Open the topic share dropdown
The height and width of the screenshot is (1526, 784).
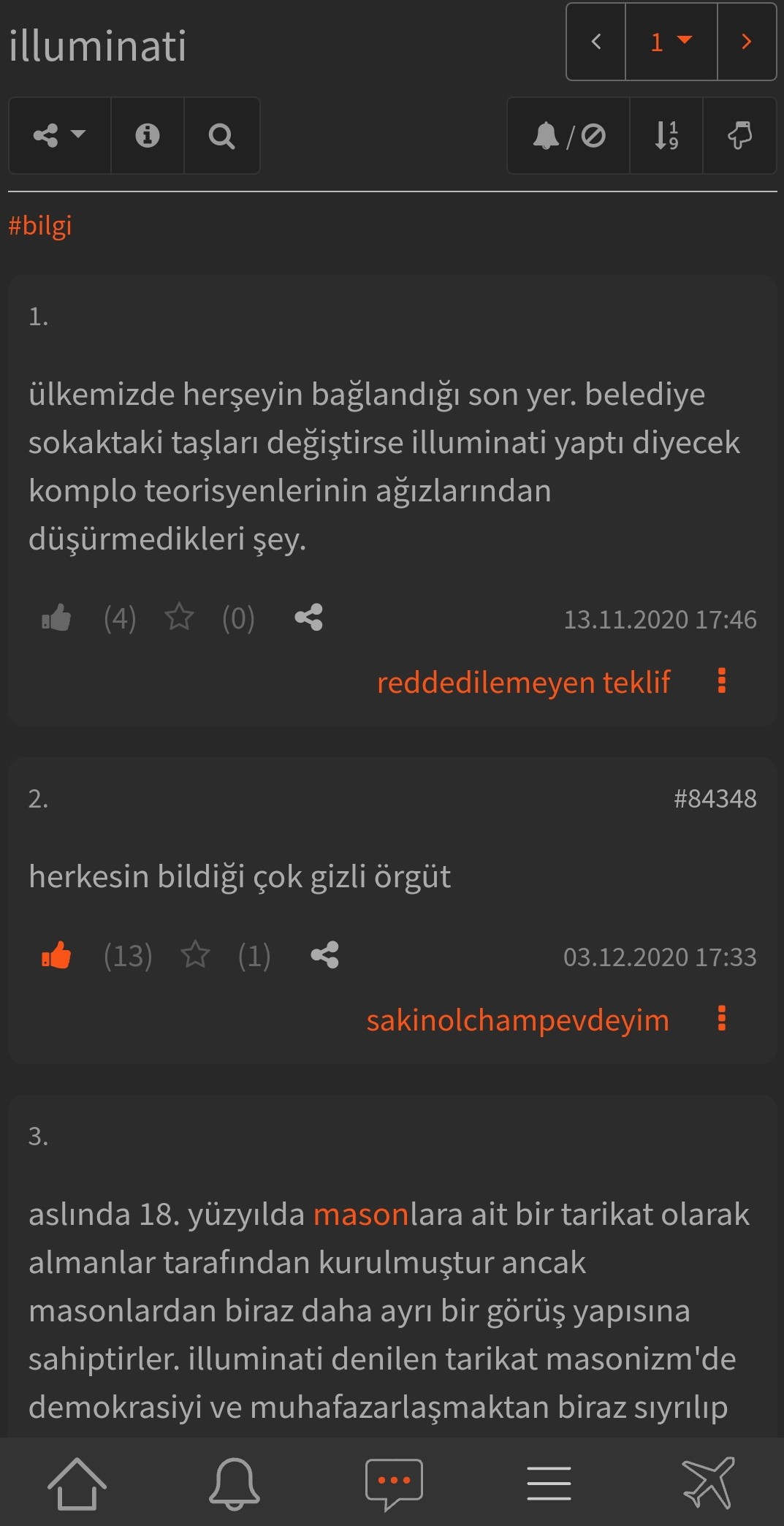(x=60, y=135)
